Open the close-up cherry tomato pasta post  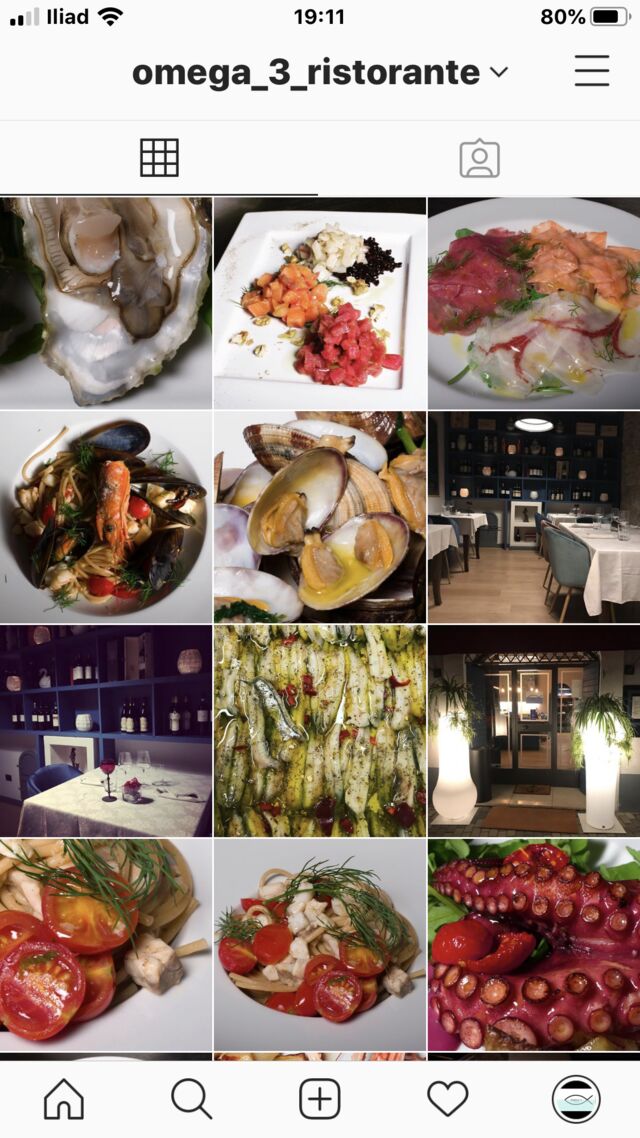coord(106,945)
